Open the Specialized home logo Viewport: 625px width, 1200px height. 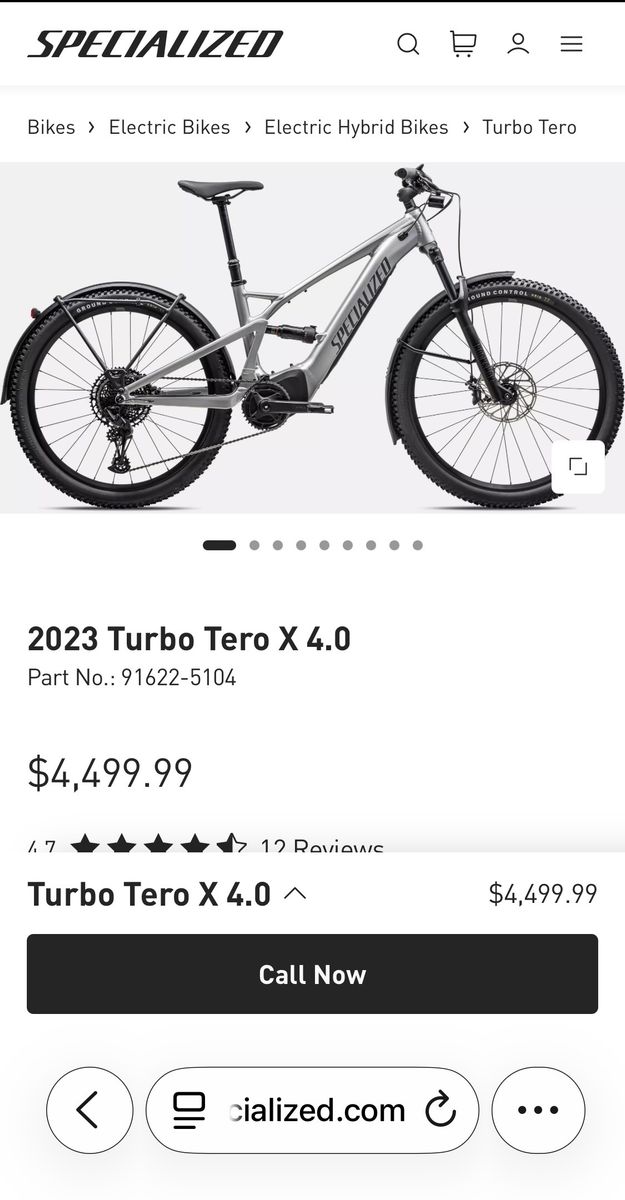click(x=155, y=44)
